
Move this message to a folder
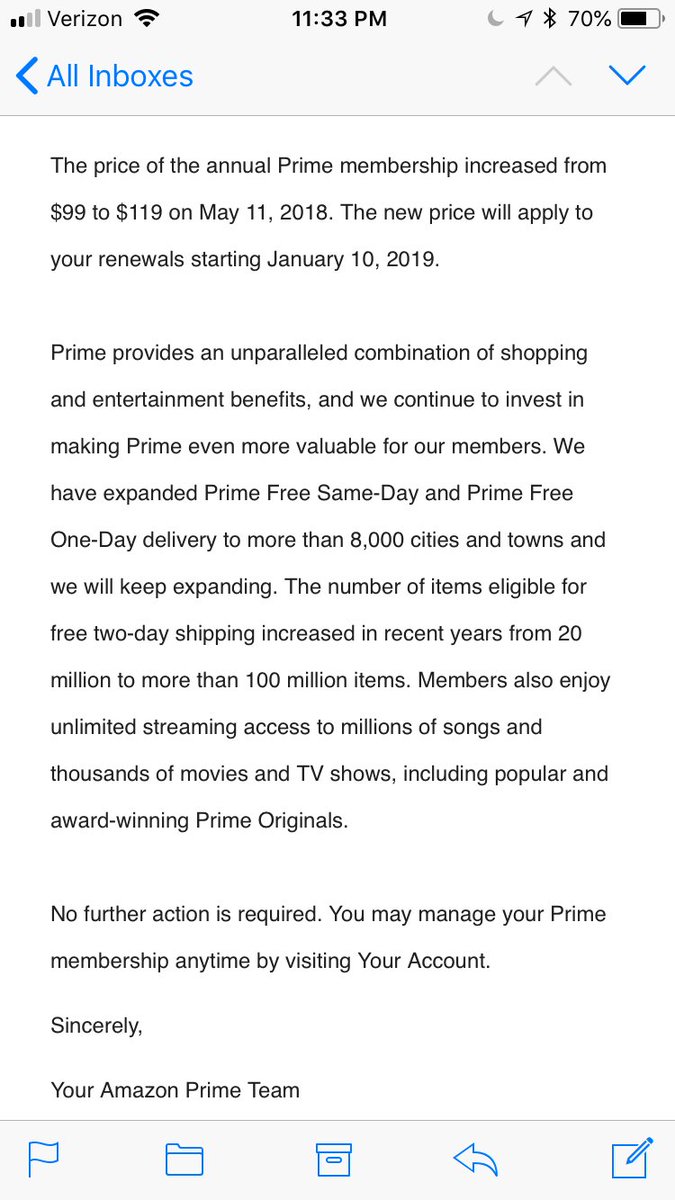tap(184, 1159)
